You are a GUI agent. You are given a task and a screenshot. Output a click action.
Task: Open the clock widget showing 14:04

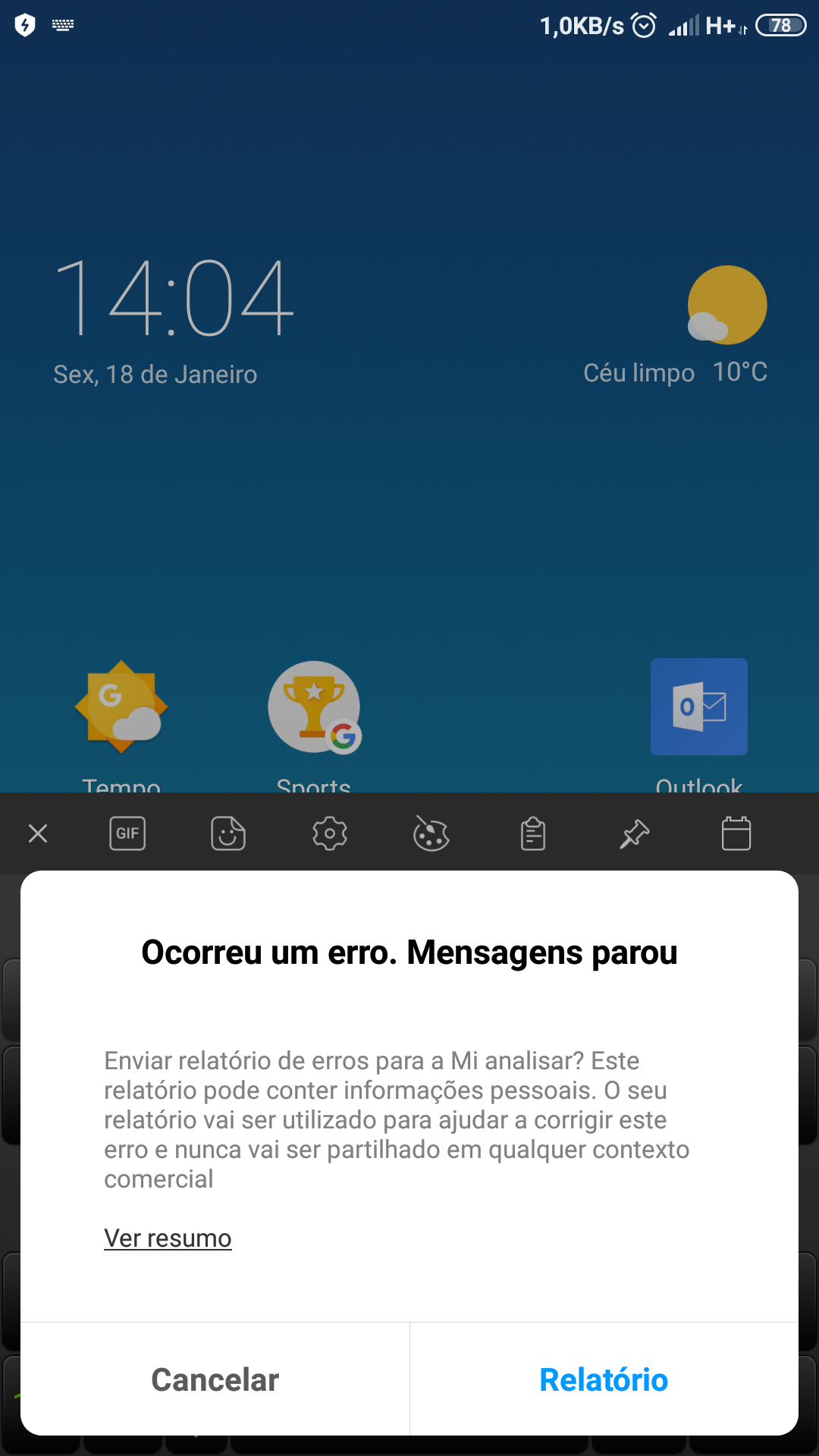click(x=174, y=297)
